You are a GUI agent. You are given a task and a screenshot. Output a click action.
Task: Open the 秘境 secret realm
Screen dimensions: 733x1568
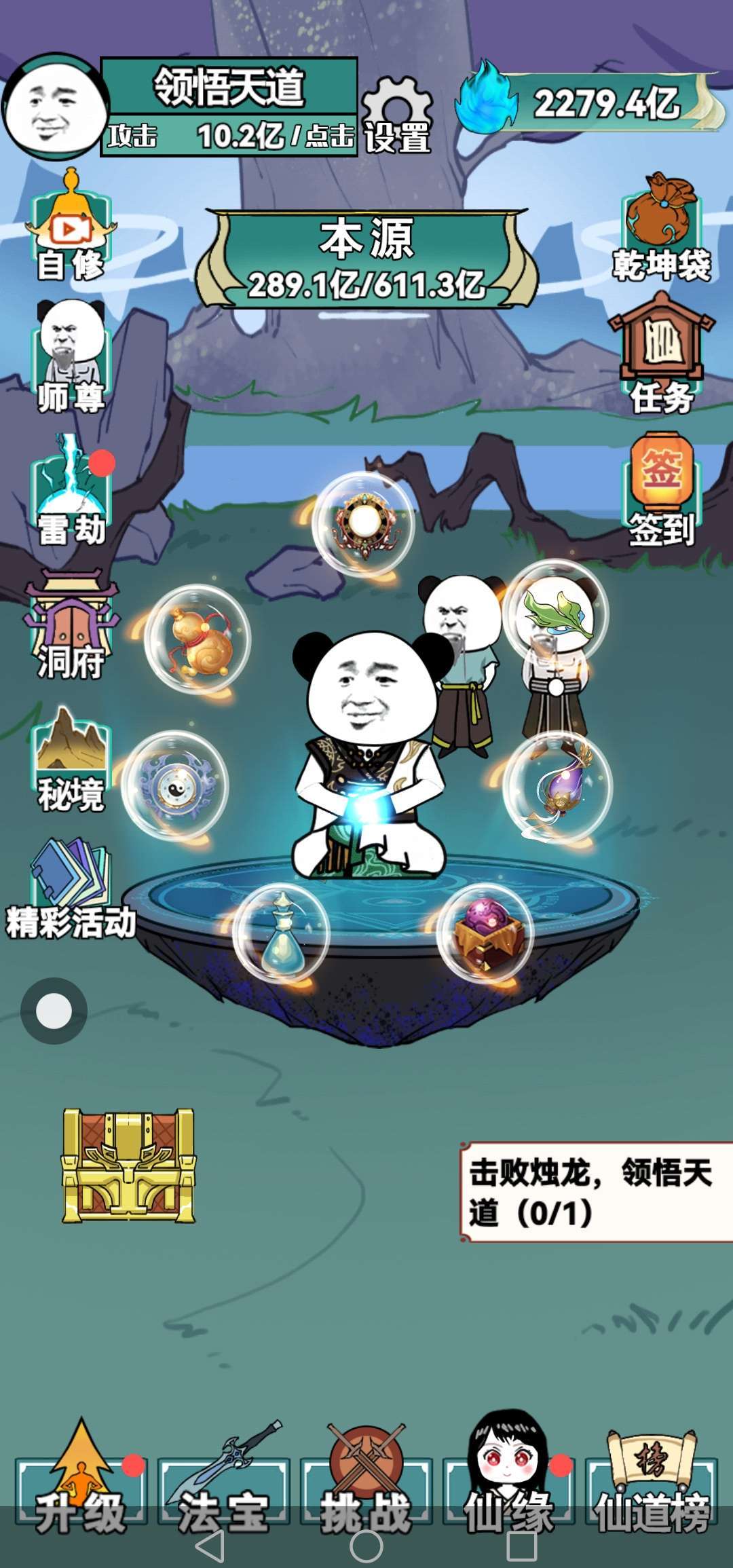point(71,759)
